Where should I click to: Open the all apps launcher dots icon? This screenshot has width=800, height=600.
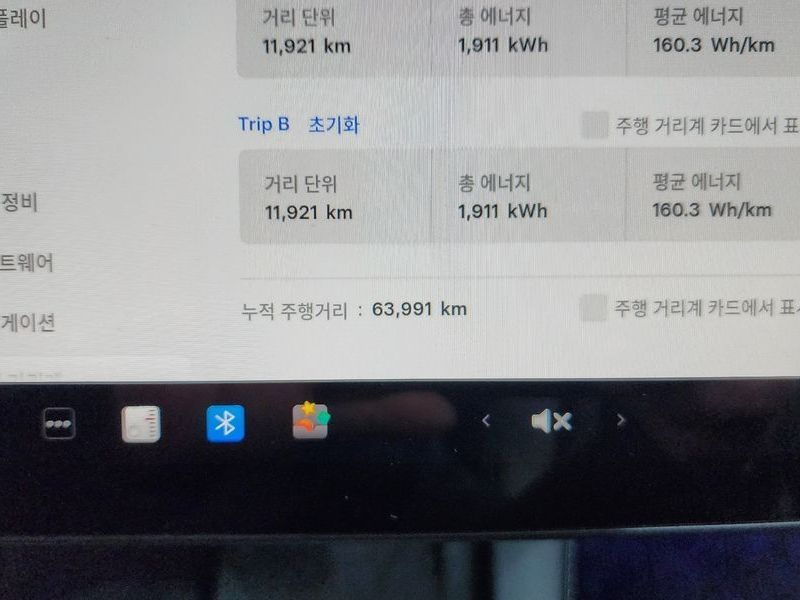click(x=59, y=424)
